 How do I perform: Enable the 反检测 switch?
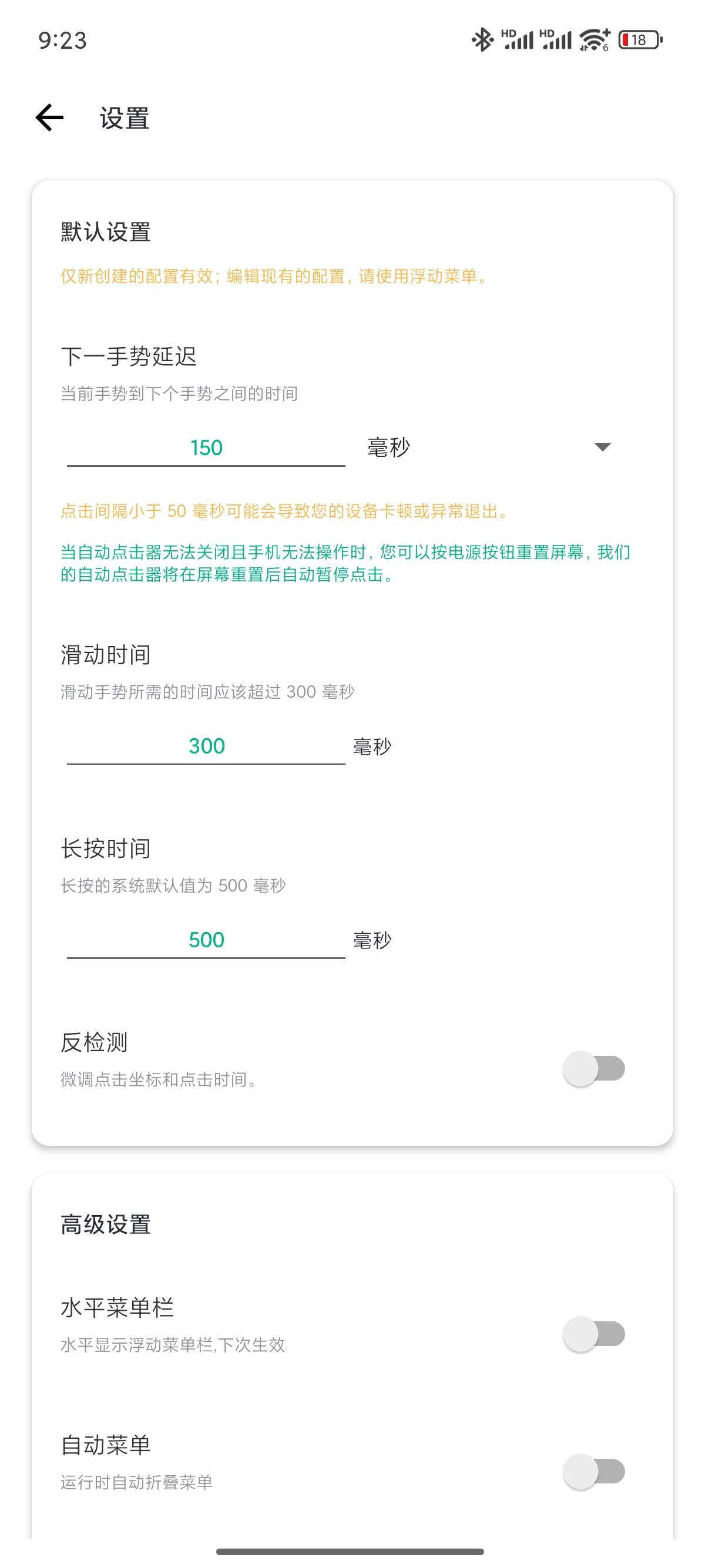pos(593,1069)
